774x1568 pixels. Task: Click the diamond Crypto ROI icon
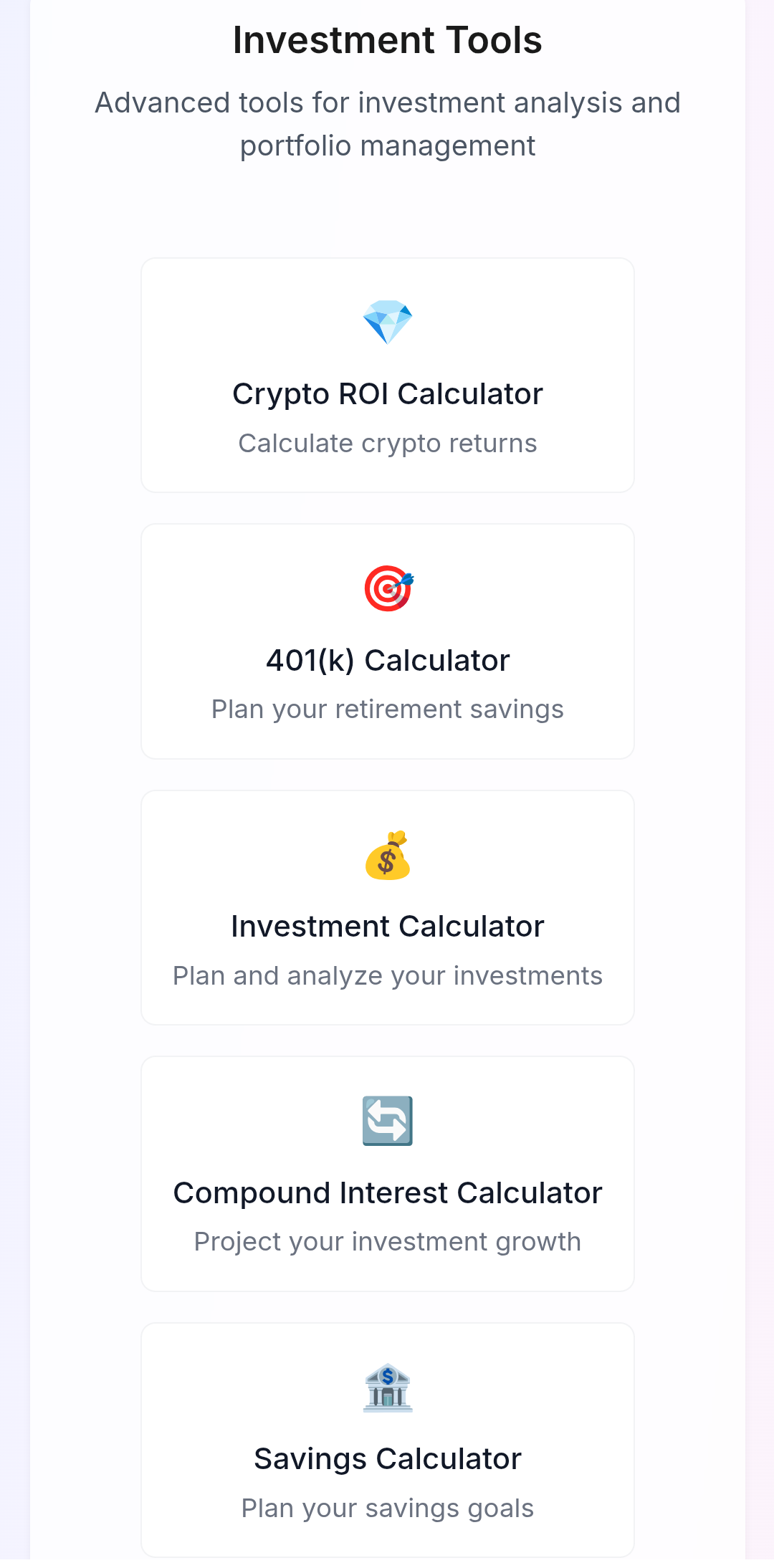[387, 322]
